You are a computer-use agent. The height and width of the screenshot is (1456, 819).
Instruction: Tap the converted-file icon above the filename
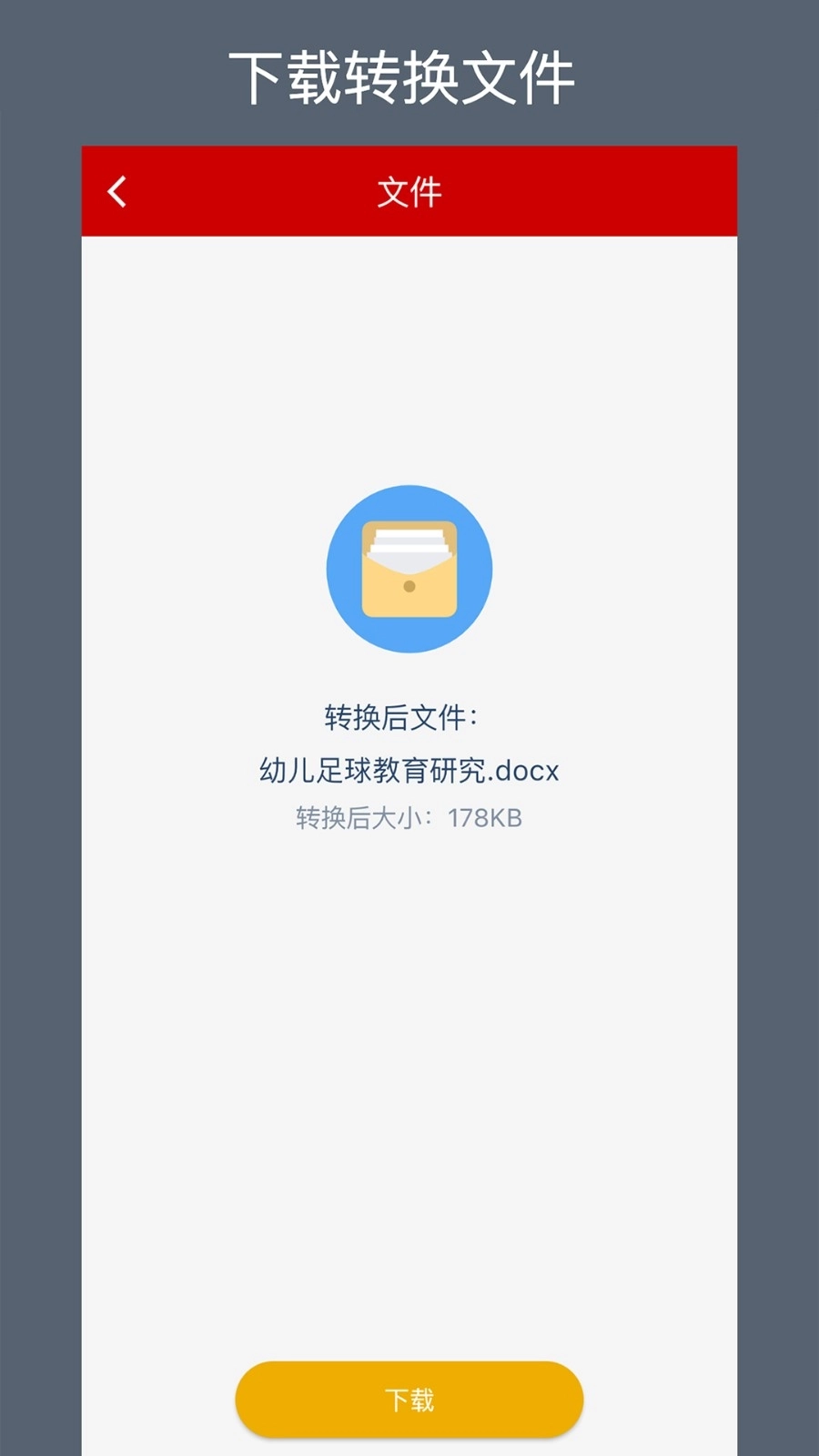click(411, 569)
